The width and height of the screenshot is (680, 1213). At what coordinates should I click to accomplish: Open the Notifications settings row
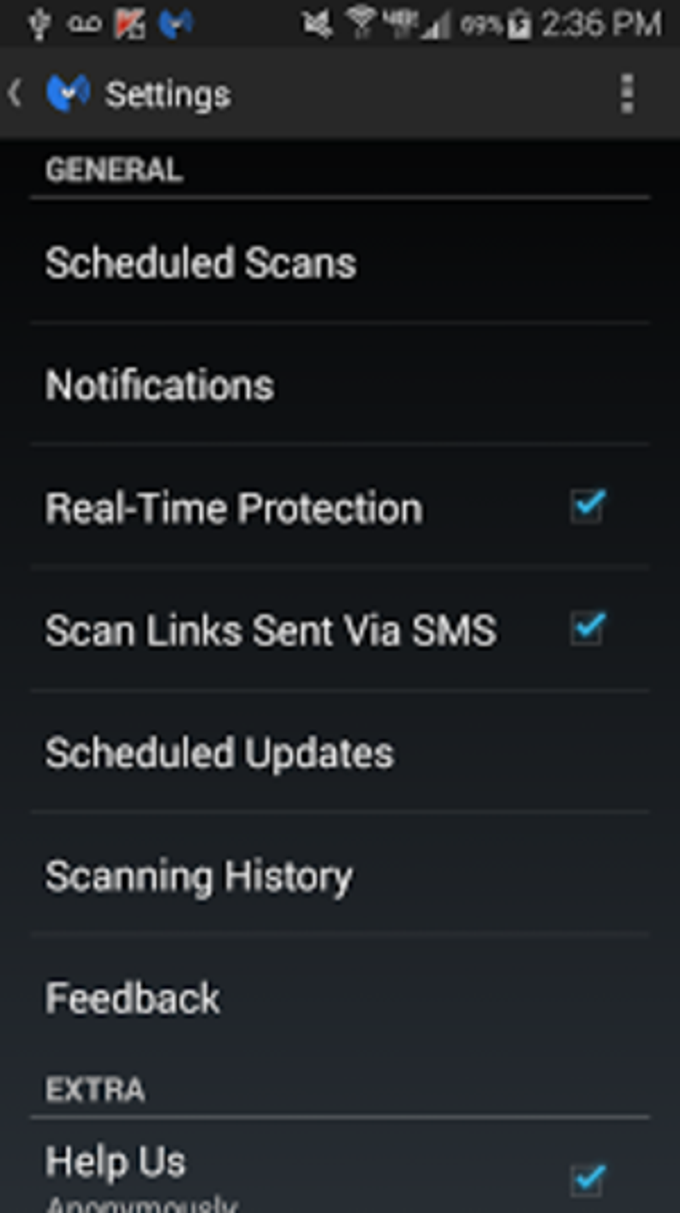[x=340, y=385]
